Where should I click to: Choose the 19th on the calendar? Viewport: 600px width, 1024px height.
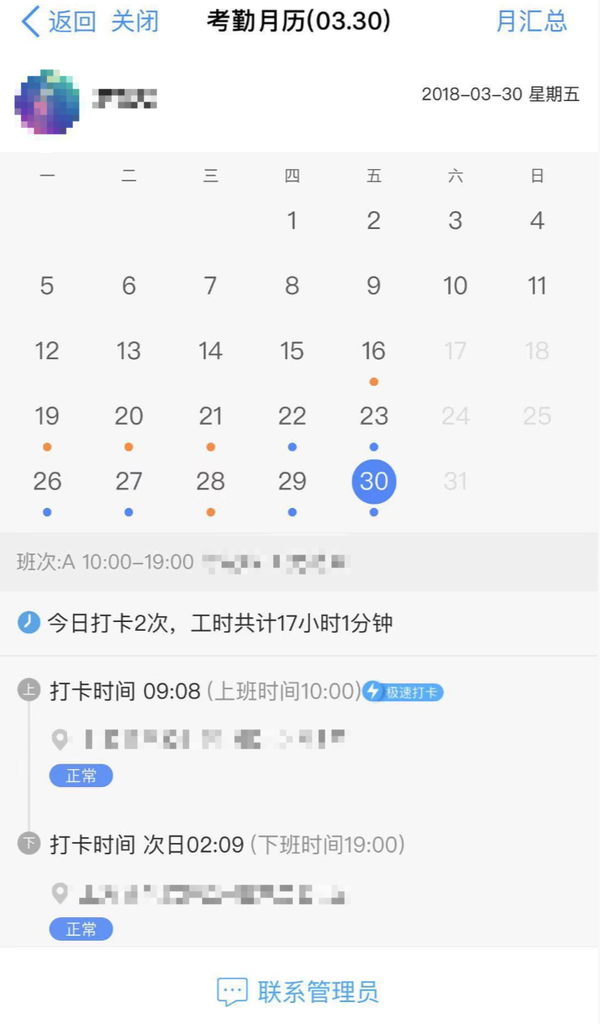47,417
